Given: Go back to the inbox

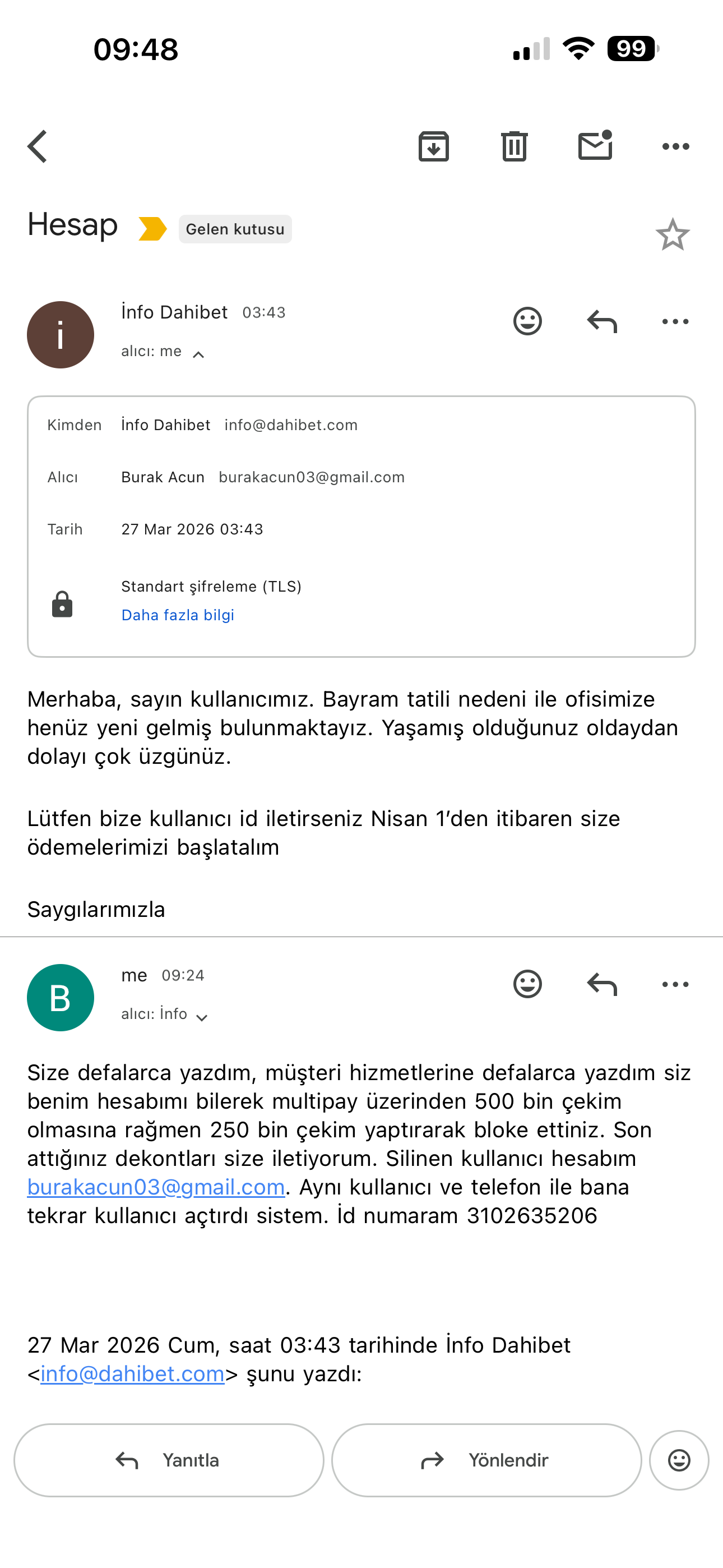Looking at the screenshot, I should coord(38,147).
